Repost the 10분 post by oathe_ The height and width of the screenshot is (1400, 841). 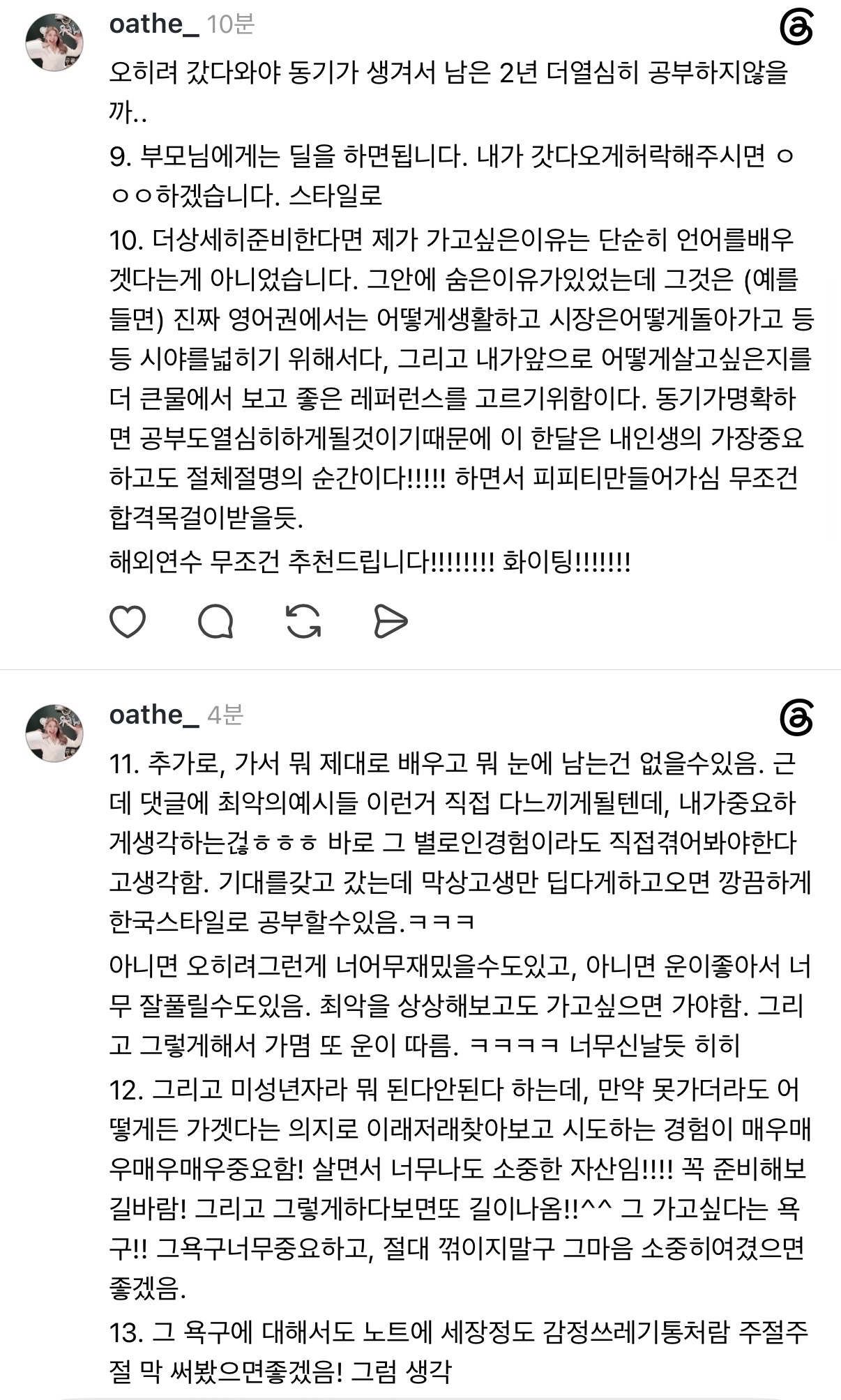[303, 621]
